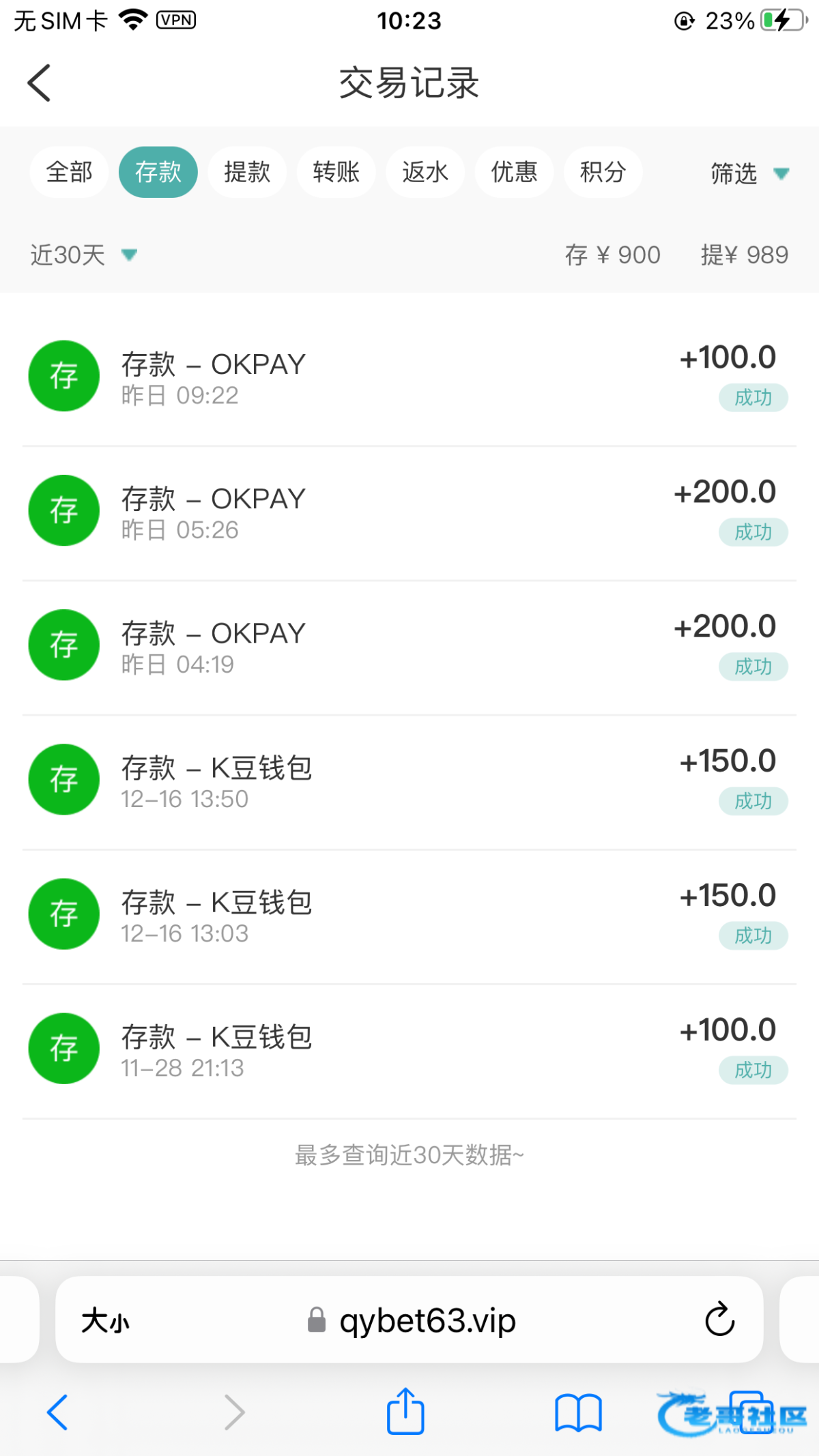Switch to the 提款 tab

(247, 172)
